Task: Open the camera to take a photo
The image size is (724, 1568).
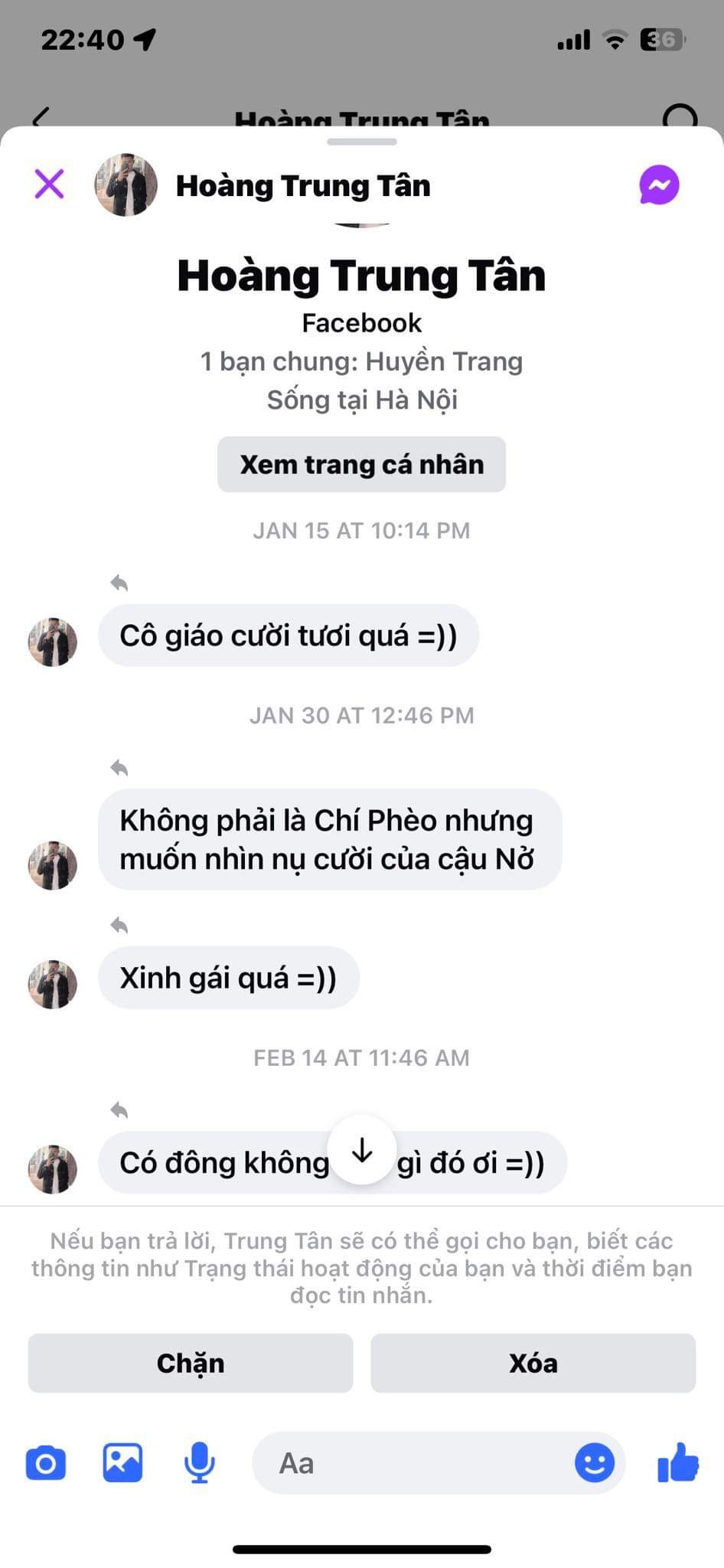Action: tap(46, 1463)
